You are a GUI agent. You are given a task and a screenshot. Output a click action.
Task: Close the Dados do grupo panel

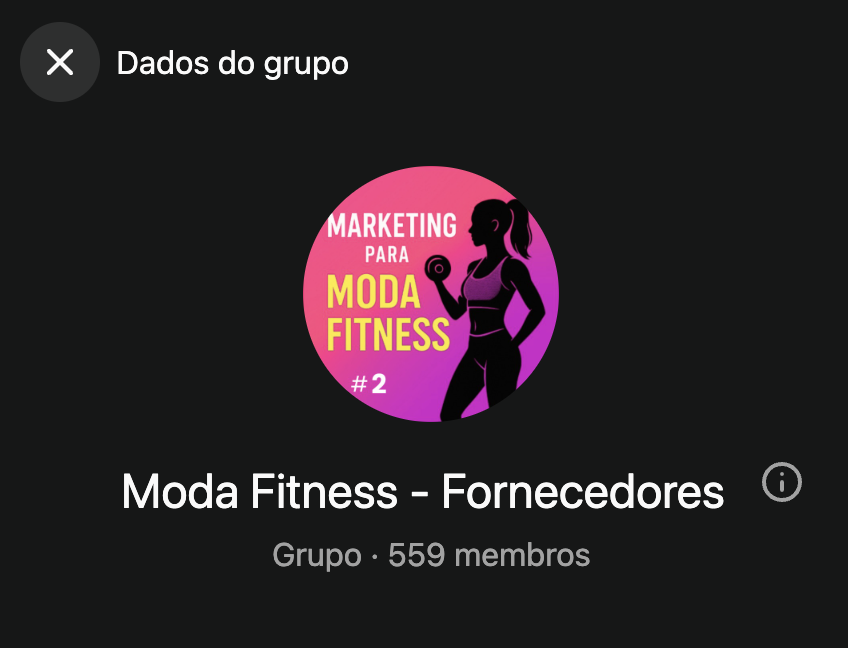[60, 62]
